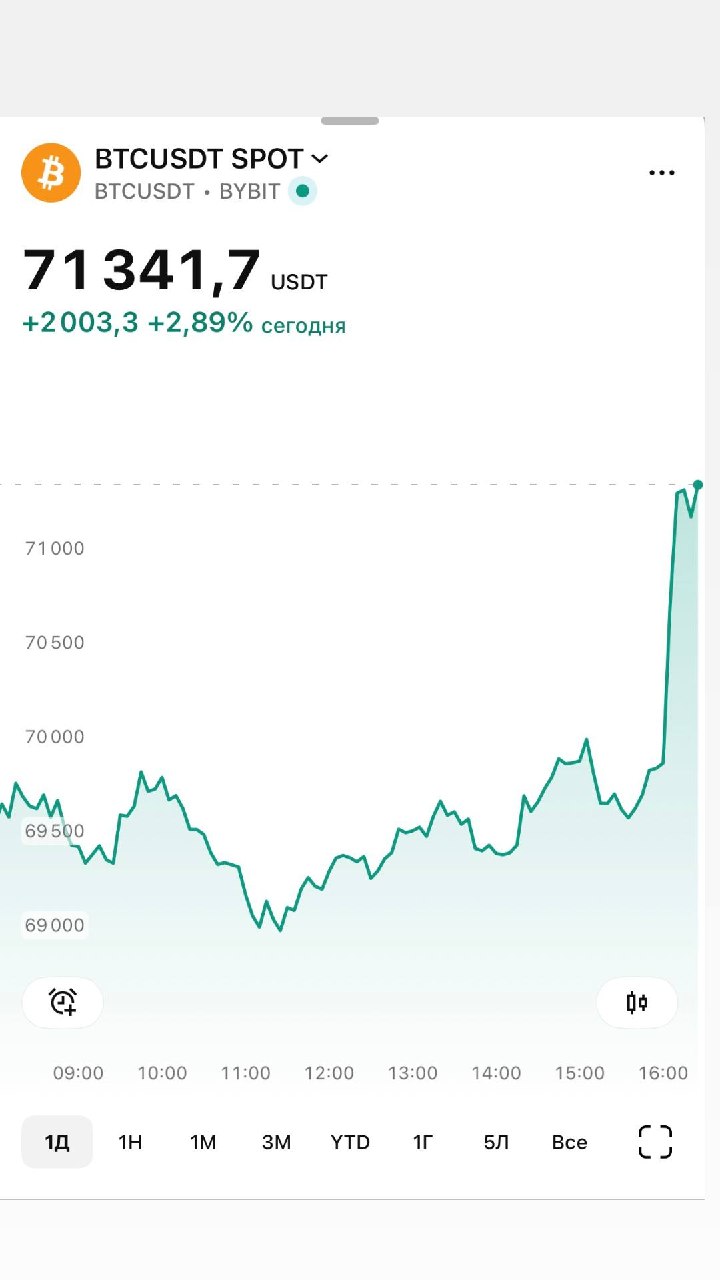Viewport: 720px width, 1280px height.
Task: Select the 1Д timeframe
Action: pos(57,1142)
